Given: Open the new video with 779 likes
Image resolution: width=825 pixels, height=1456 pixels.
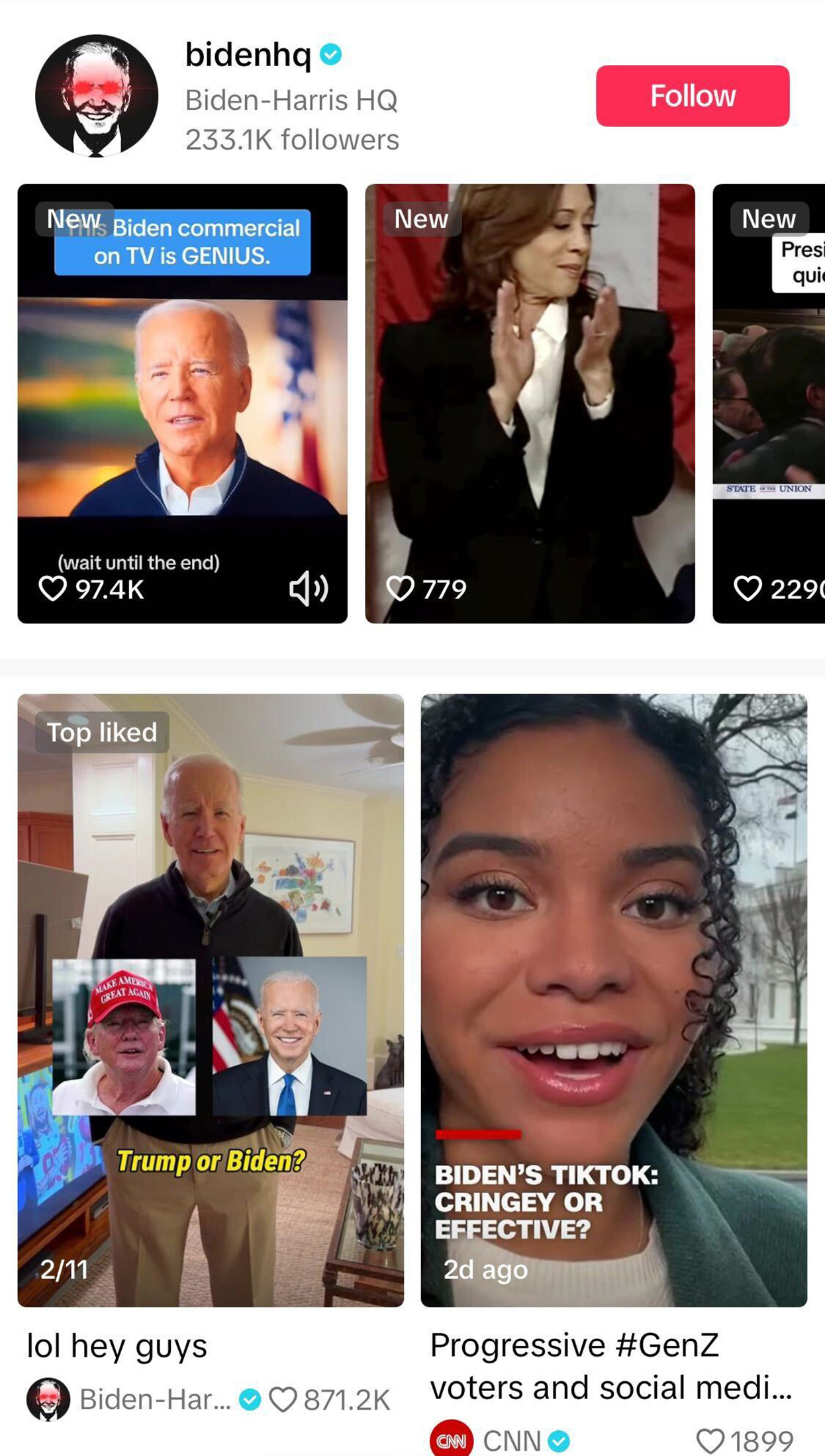Looking at the screenshot, I should (x=530, y=404).
